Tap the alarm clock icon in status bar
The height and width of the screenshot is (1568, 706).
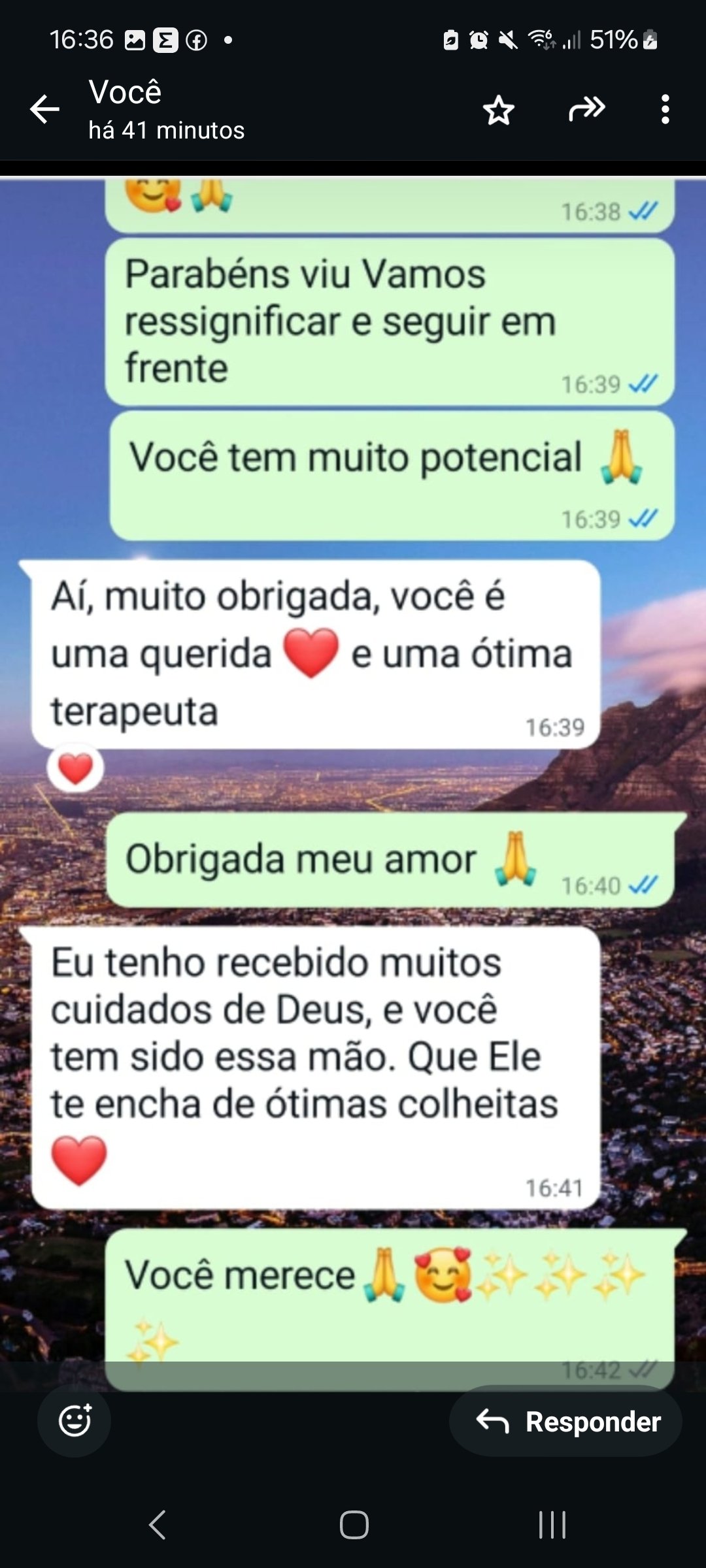coord(479,39)
